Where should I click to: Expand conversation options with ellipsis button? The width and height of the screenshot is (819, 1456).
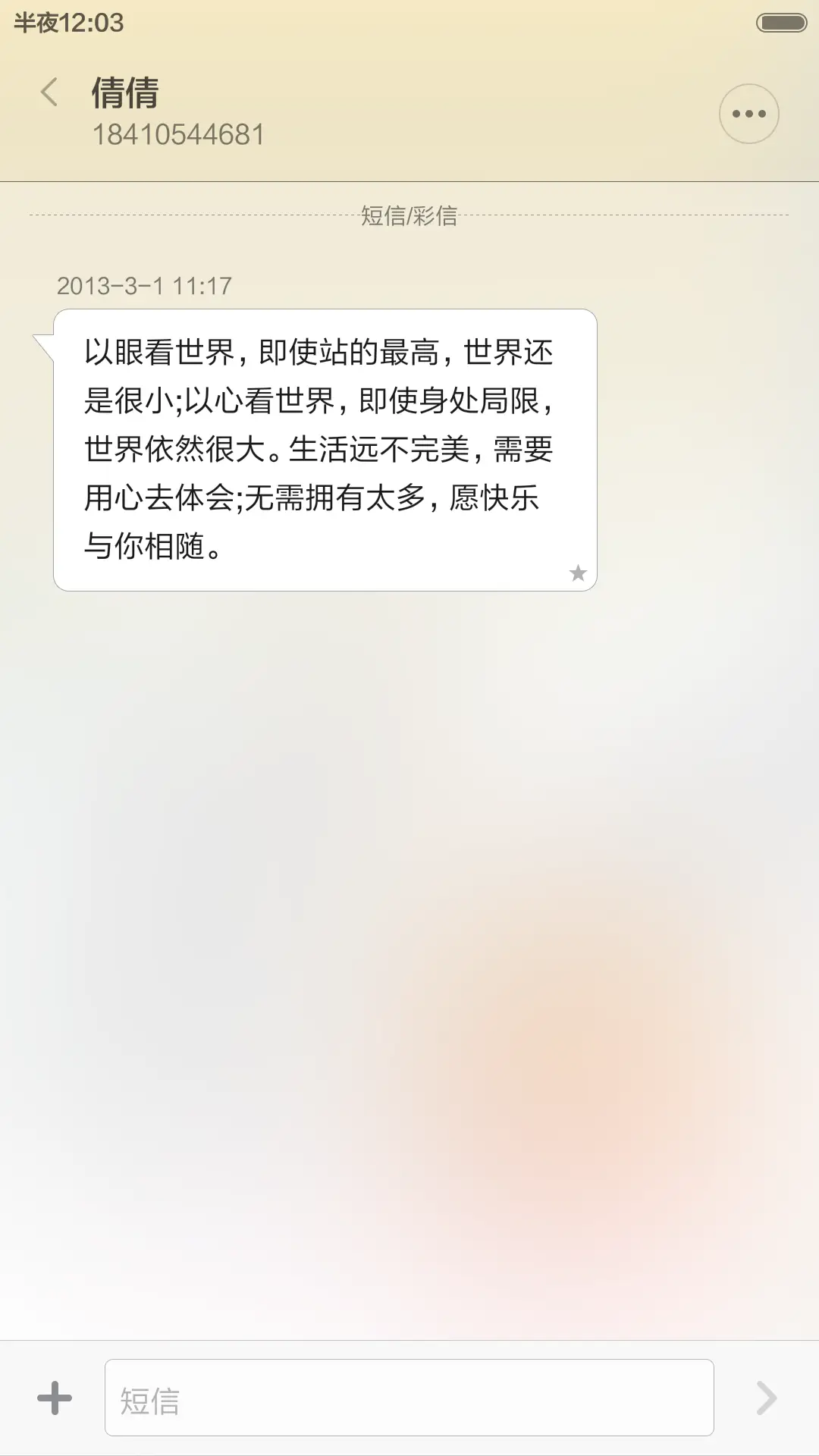click(748, 113)
